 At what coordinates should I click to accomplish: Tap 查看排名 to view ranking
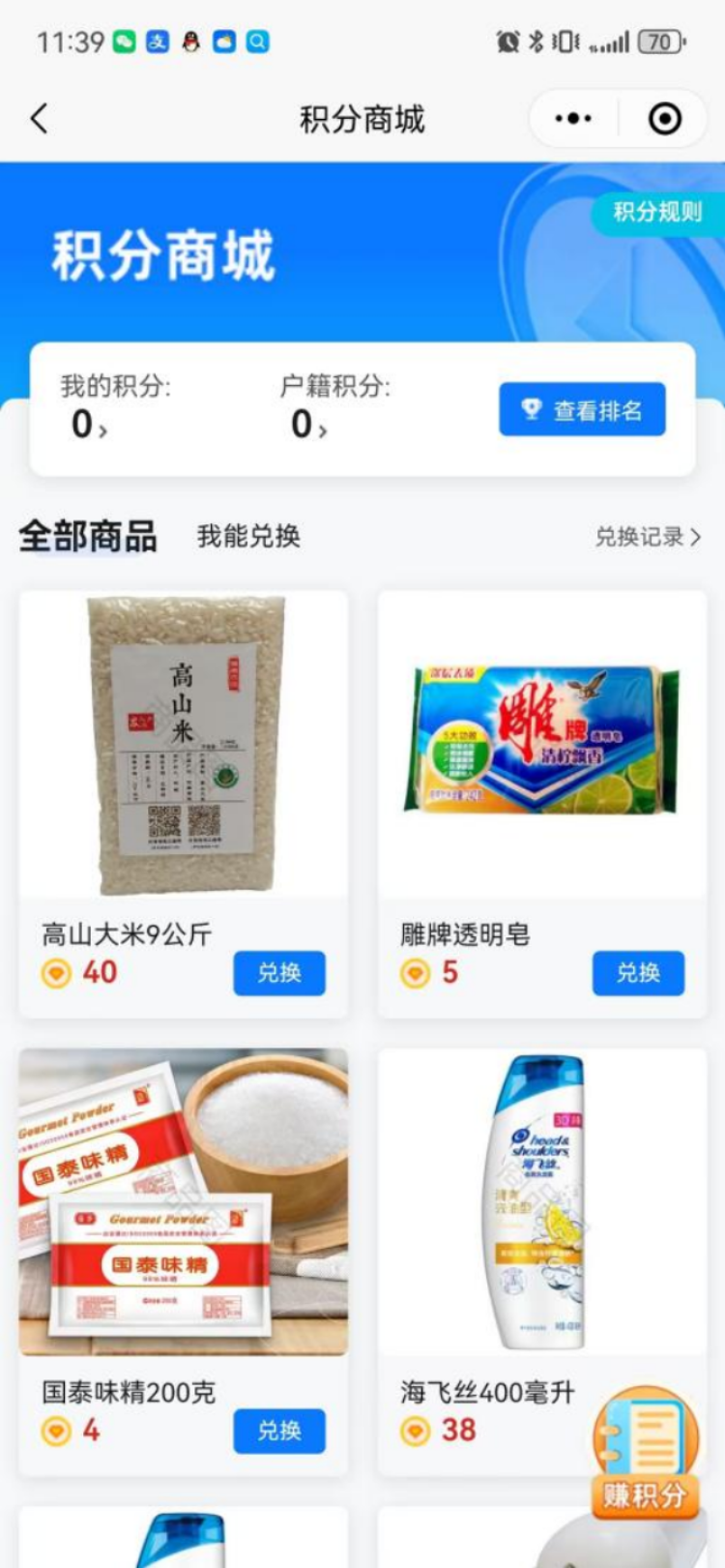(583, 410)
